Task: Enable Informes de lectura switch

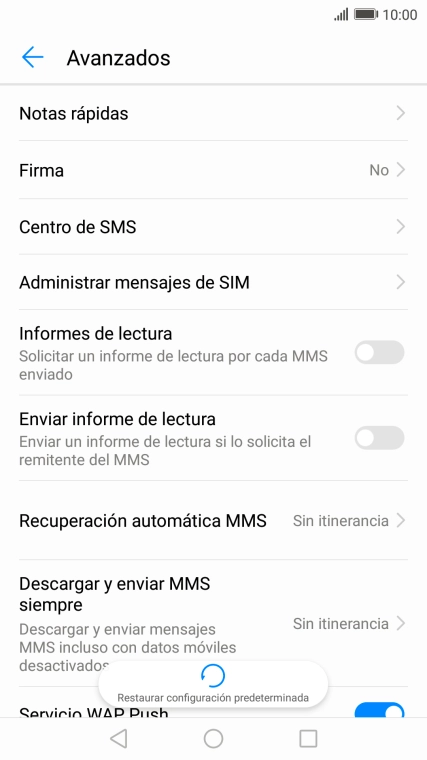Action: (379, 352)
